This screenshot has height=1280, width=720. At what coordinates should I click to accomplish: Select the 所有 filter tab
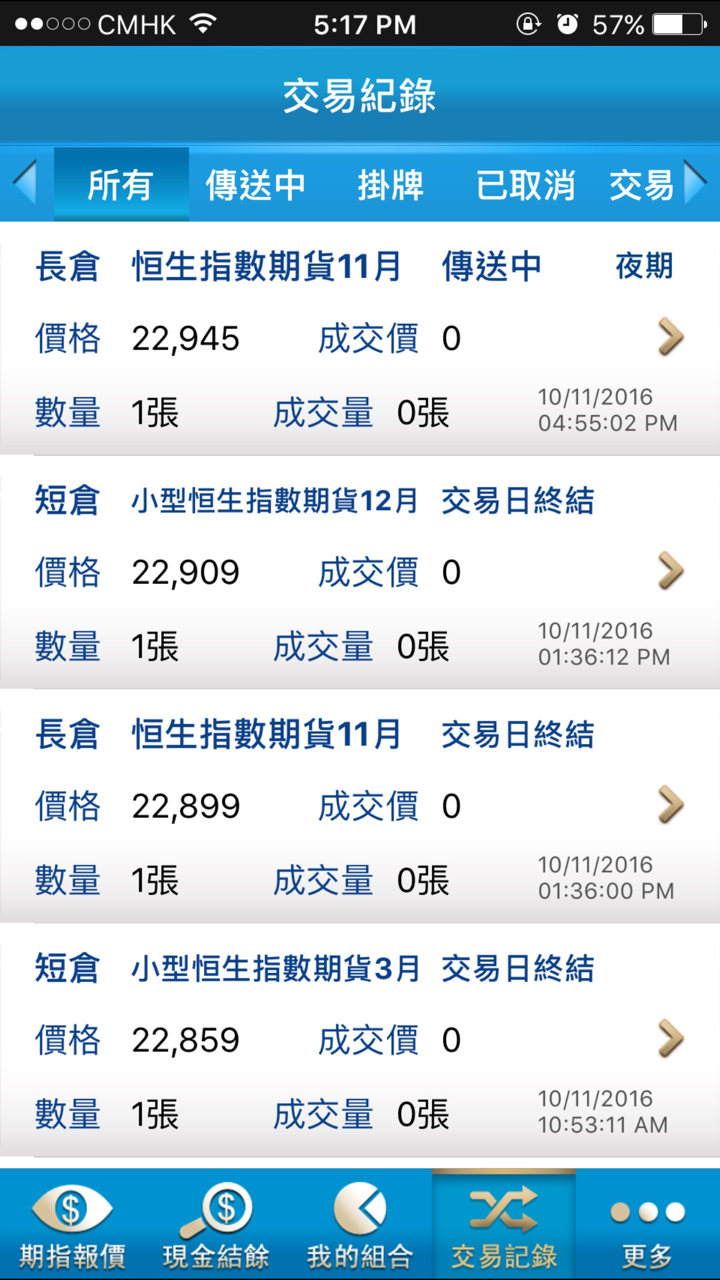tap(121, 185)
